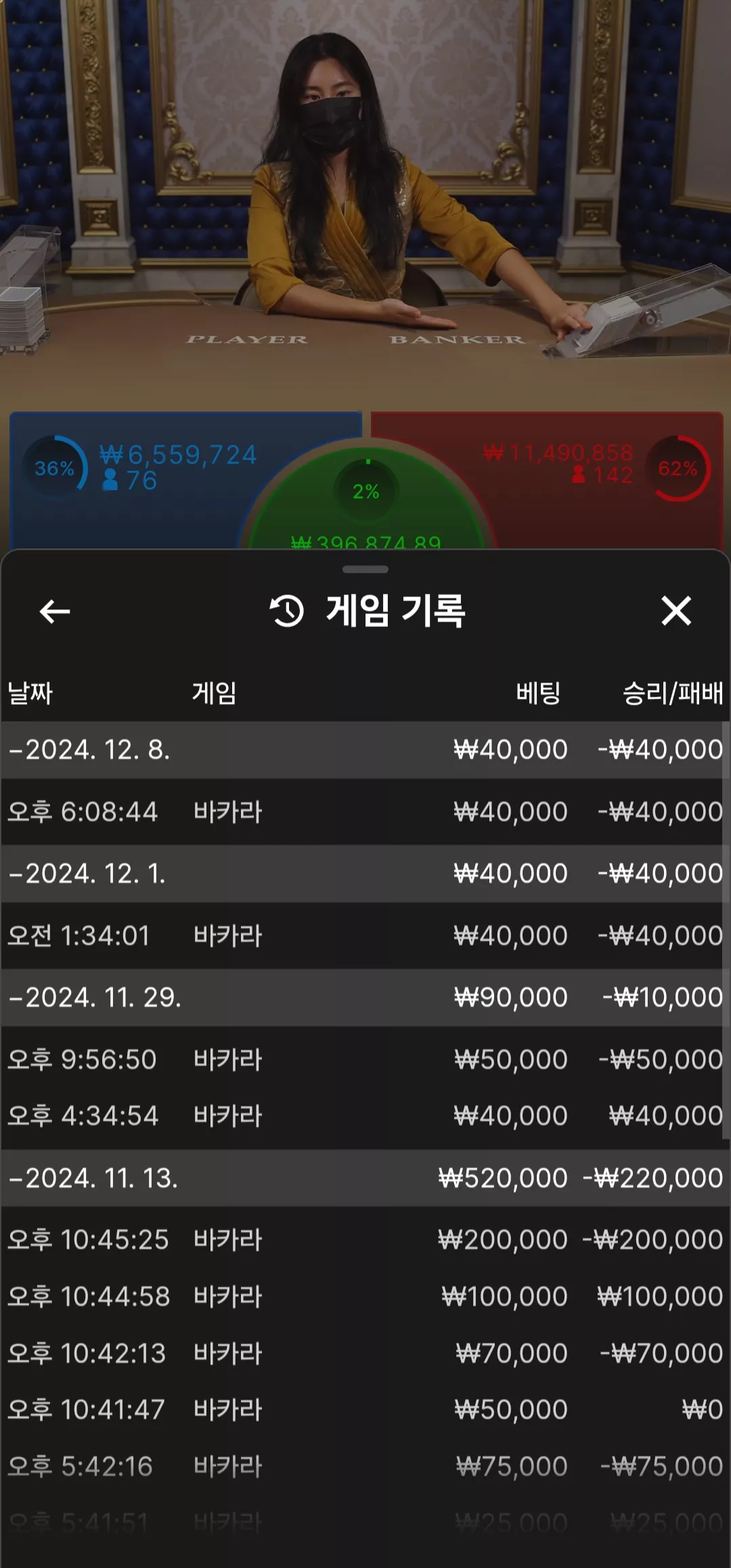
Task: Collapse the 2024. 12. 1. date group
Action: (x=364, y=874)
